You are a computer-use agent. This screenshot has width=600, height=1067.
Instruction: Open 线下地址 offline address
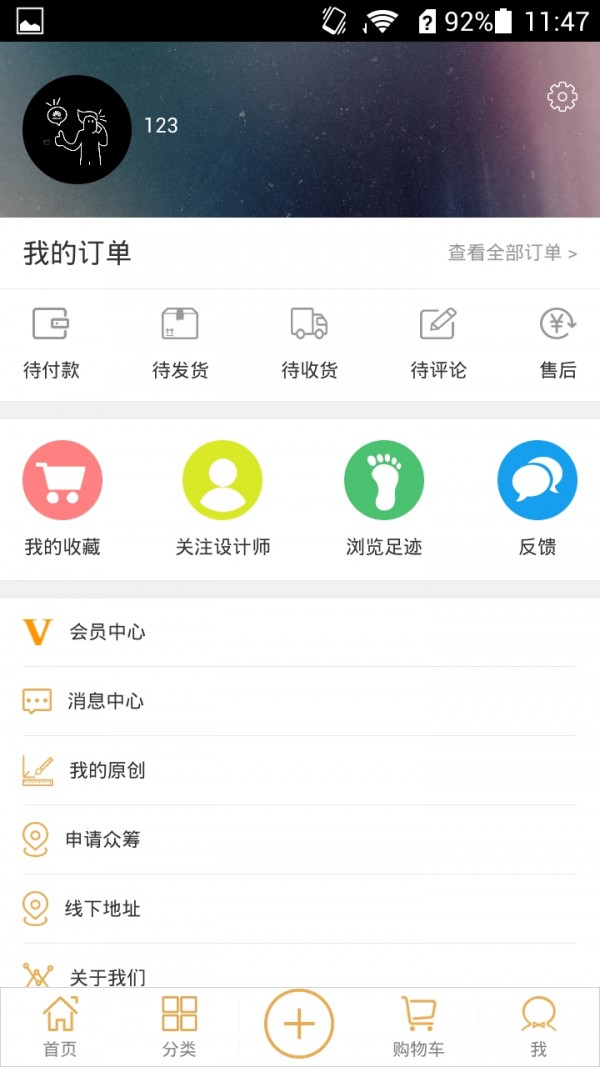[300, 908]
